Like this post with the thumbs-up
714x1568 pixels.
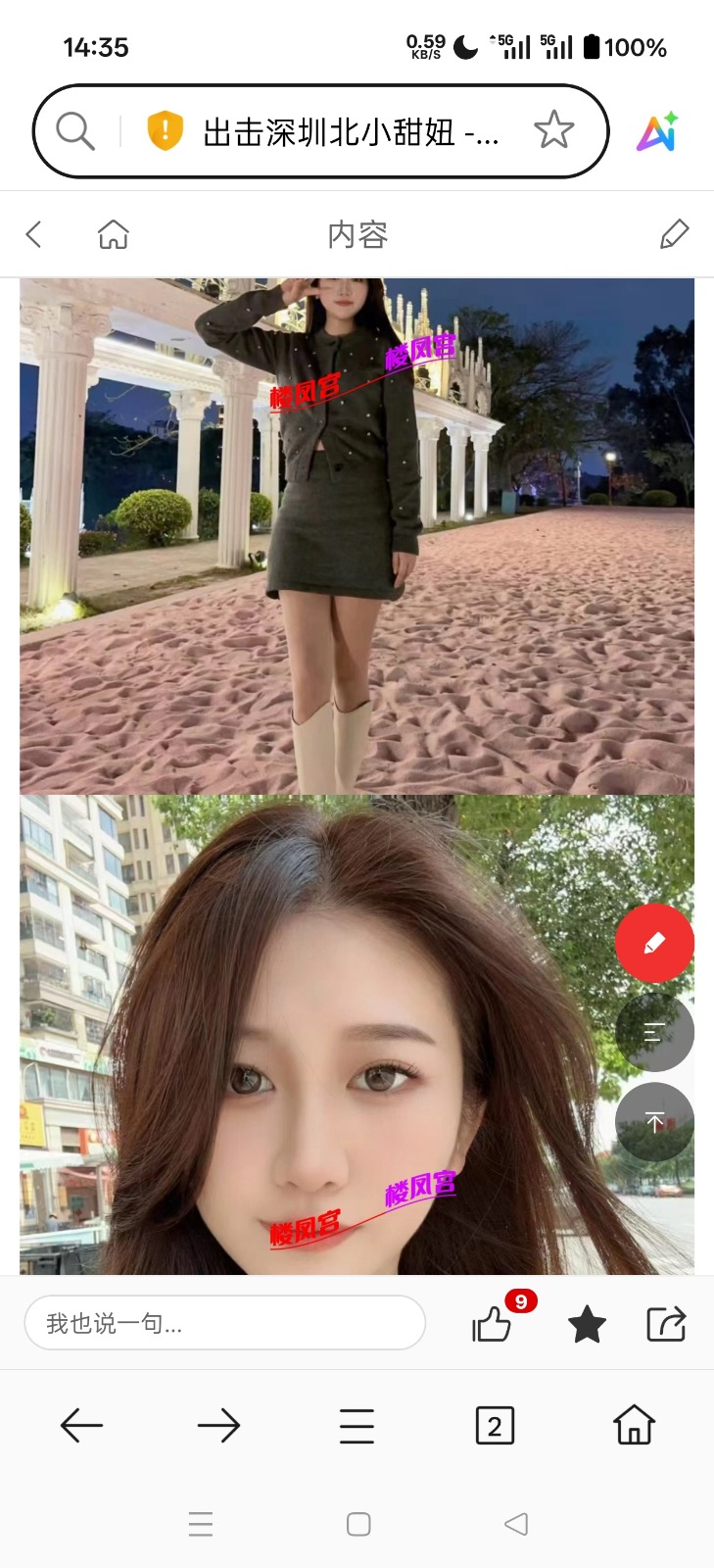(493, 1325)
